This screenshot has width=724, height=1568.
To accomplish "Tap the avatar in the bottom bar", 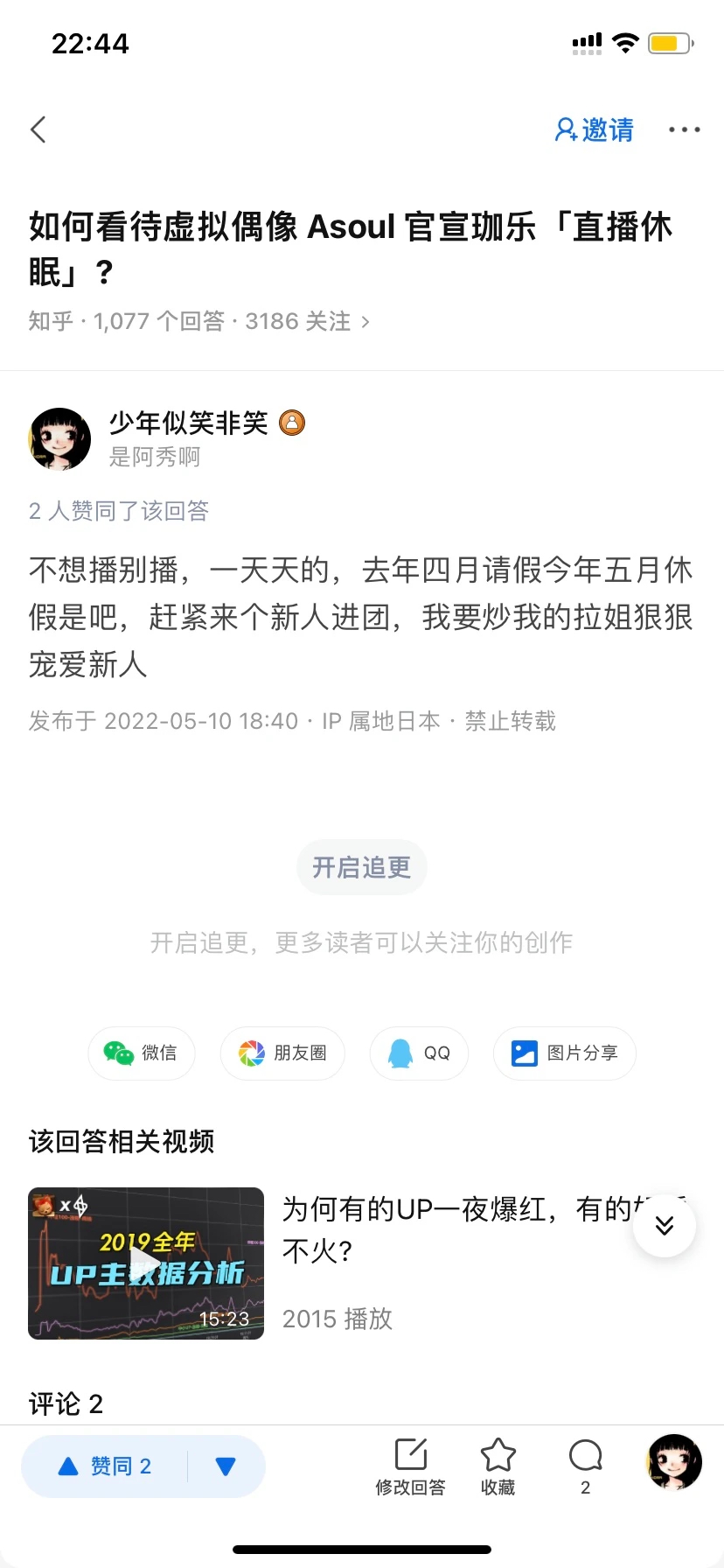I will pyautogui.click(x=674, y=1461).
